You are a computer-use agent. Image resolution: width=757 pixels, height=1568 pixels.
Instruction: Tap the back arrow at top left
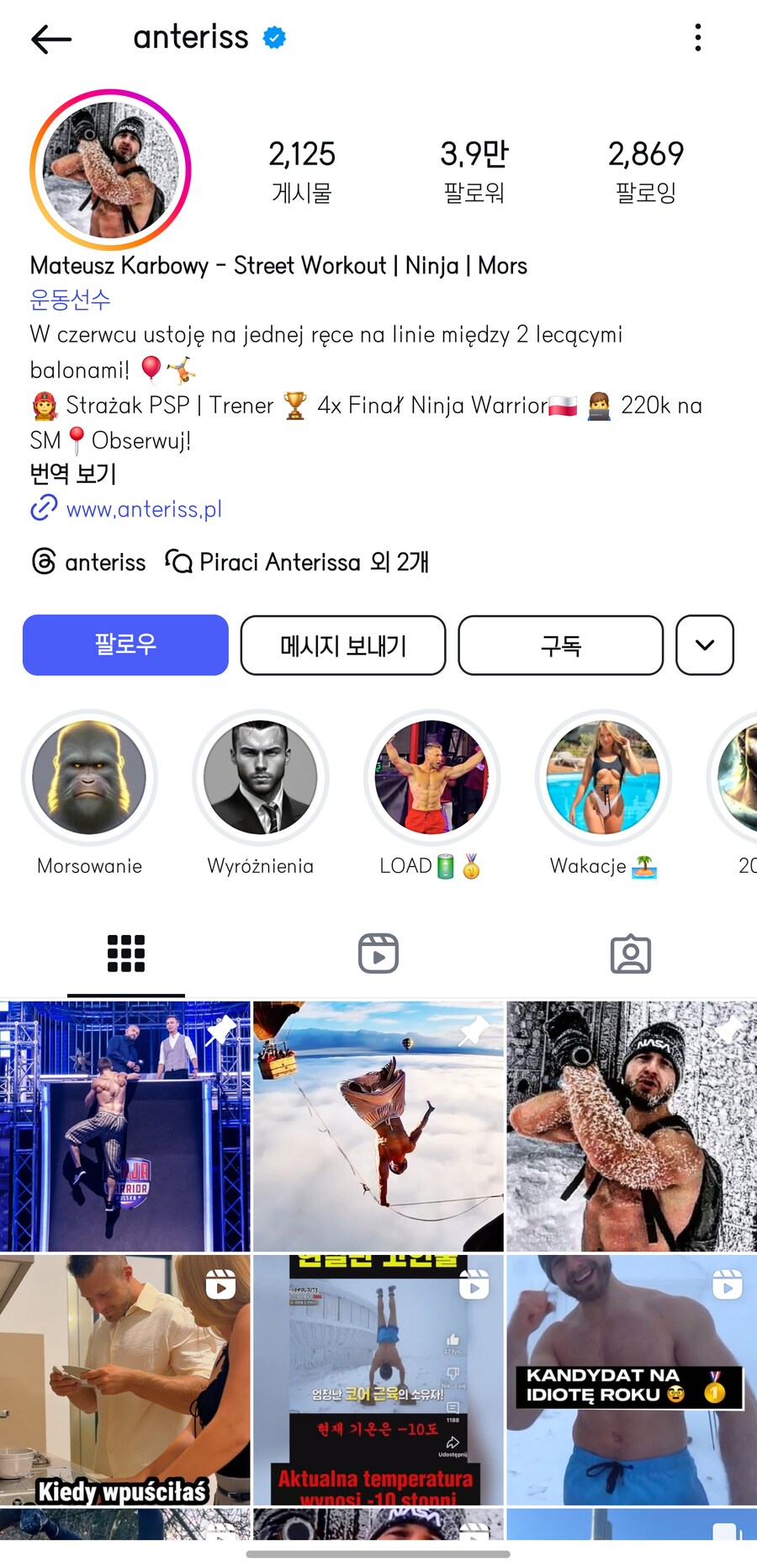50,40
